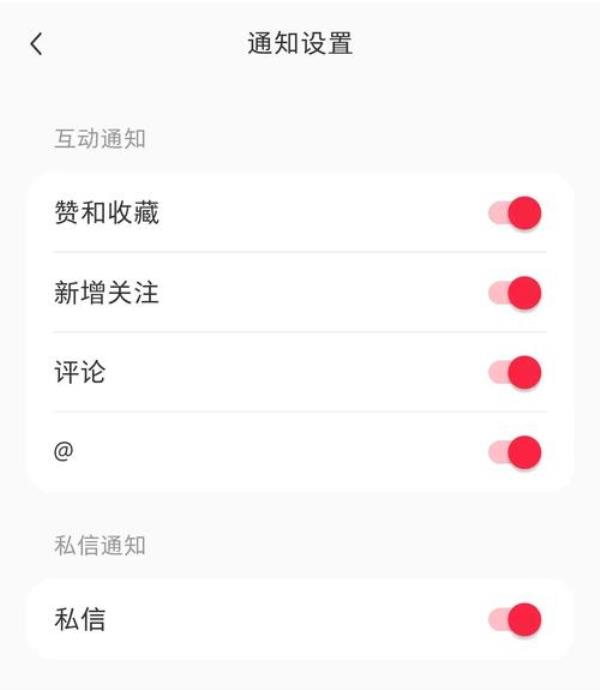Go back from notification settings
The image size is (600, 690).
click(x=37, y=44)
